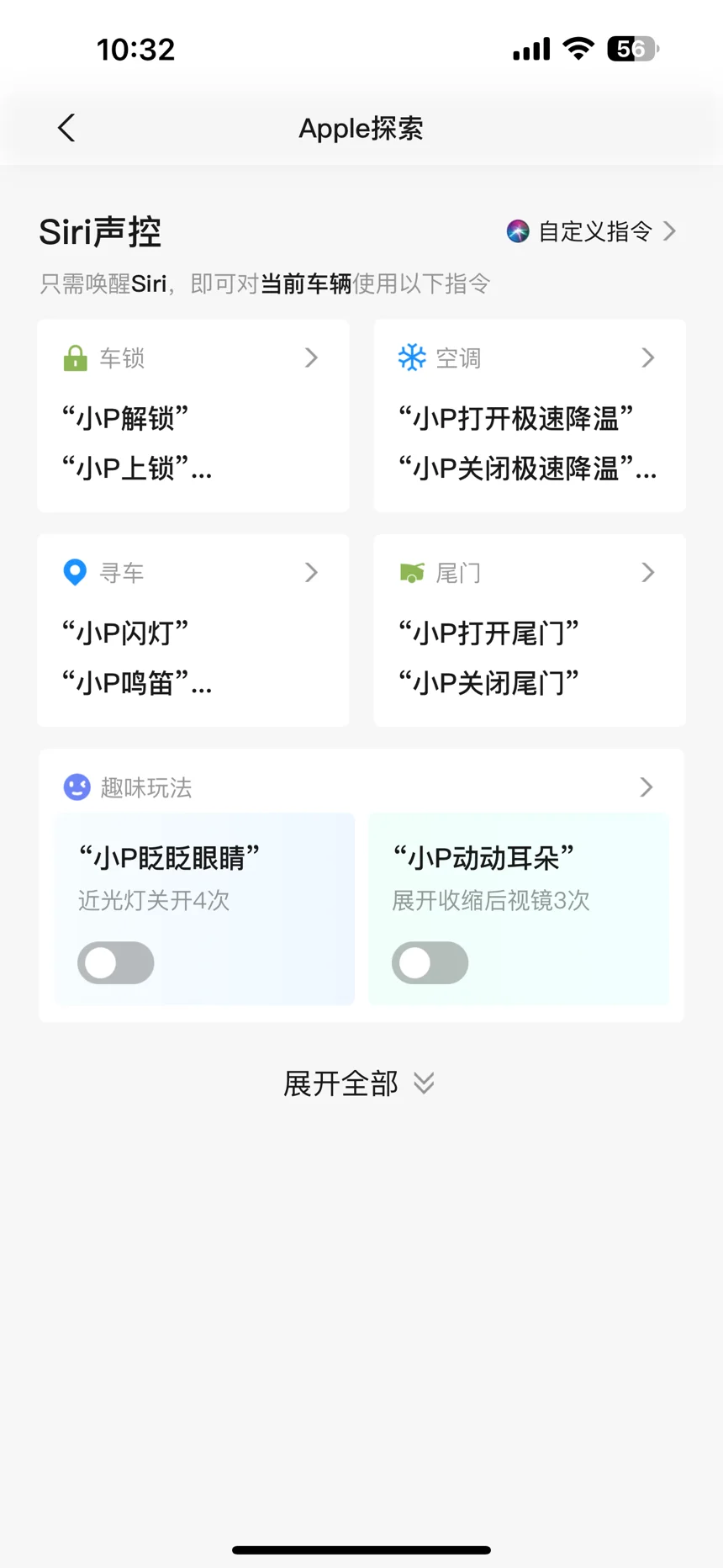
Task: Expand all commands with 展开全部
Action: 360,1083
